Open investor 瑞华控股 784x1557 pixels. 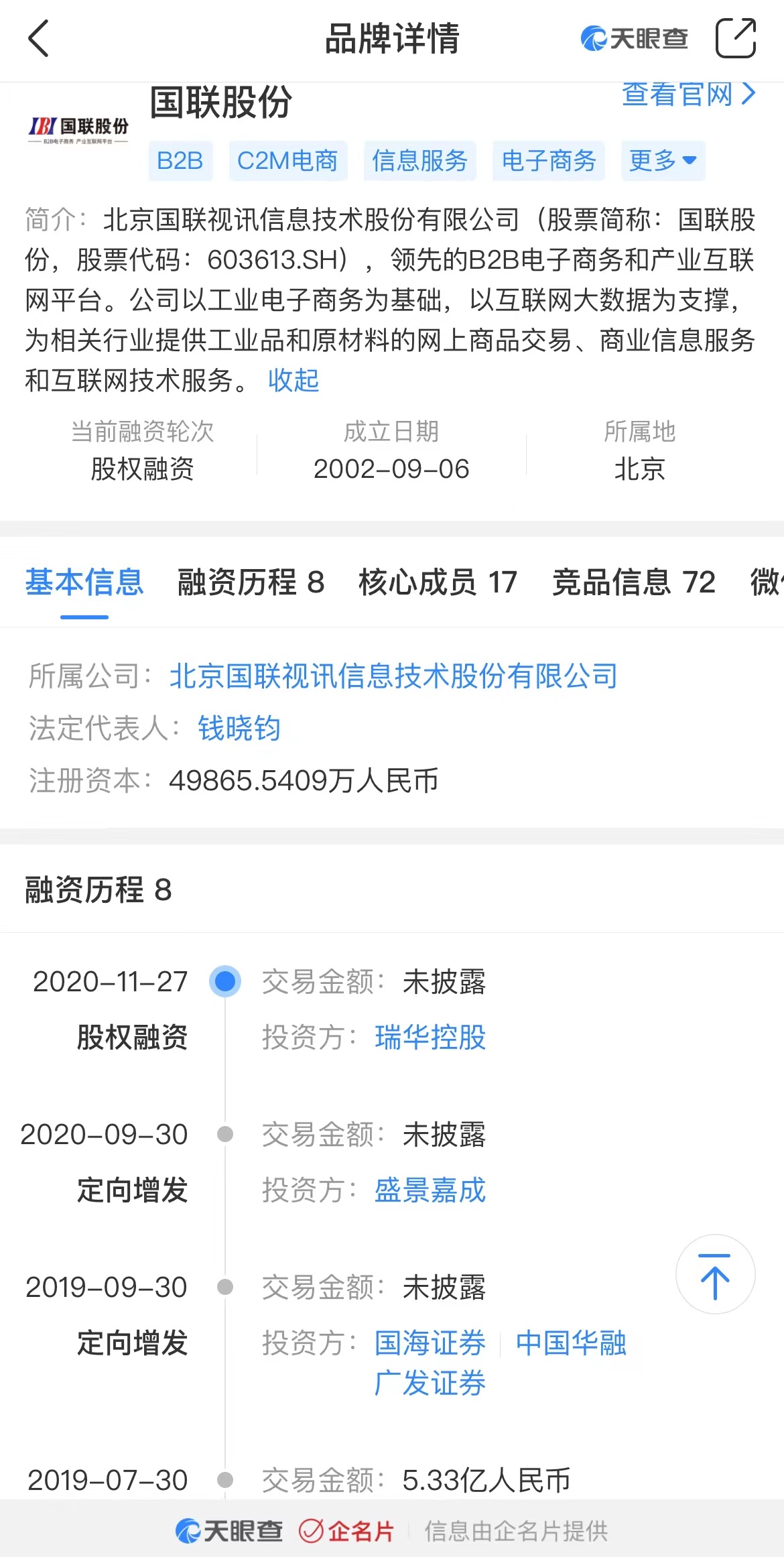pyautogui.click(x=430, y=1037)
